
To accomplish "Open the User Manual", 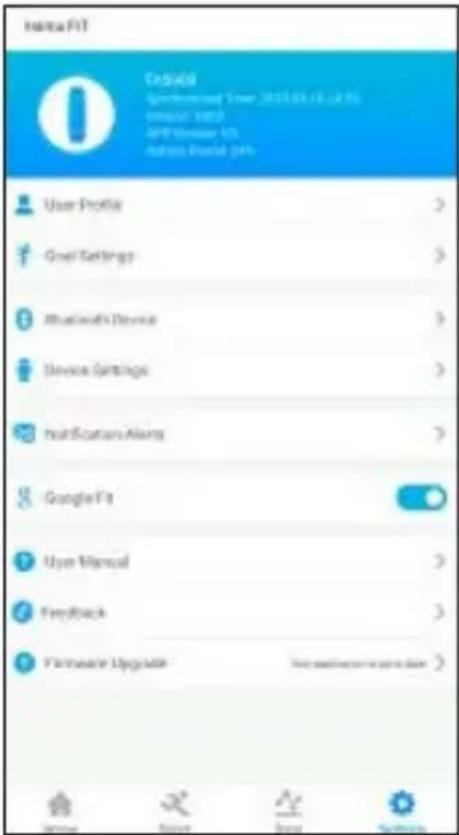I will (x=230, y=562).
